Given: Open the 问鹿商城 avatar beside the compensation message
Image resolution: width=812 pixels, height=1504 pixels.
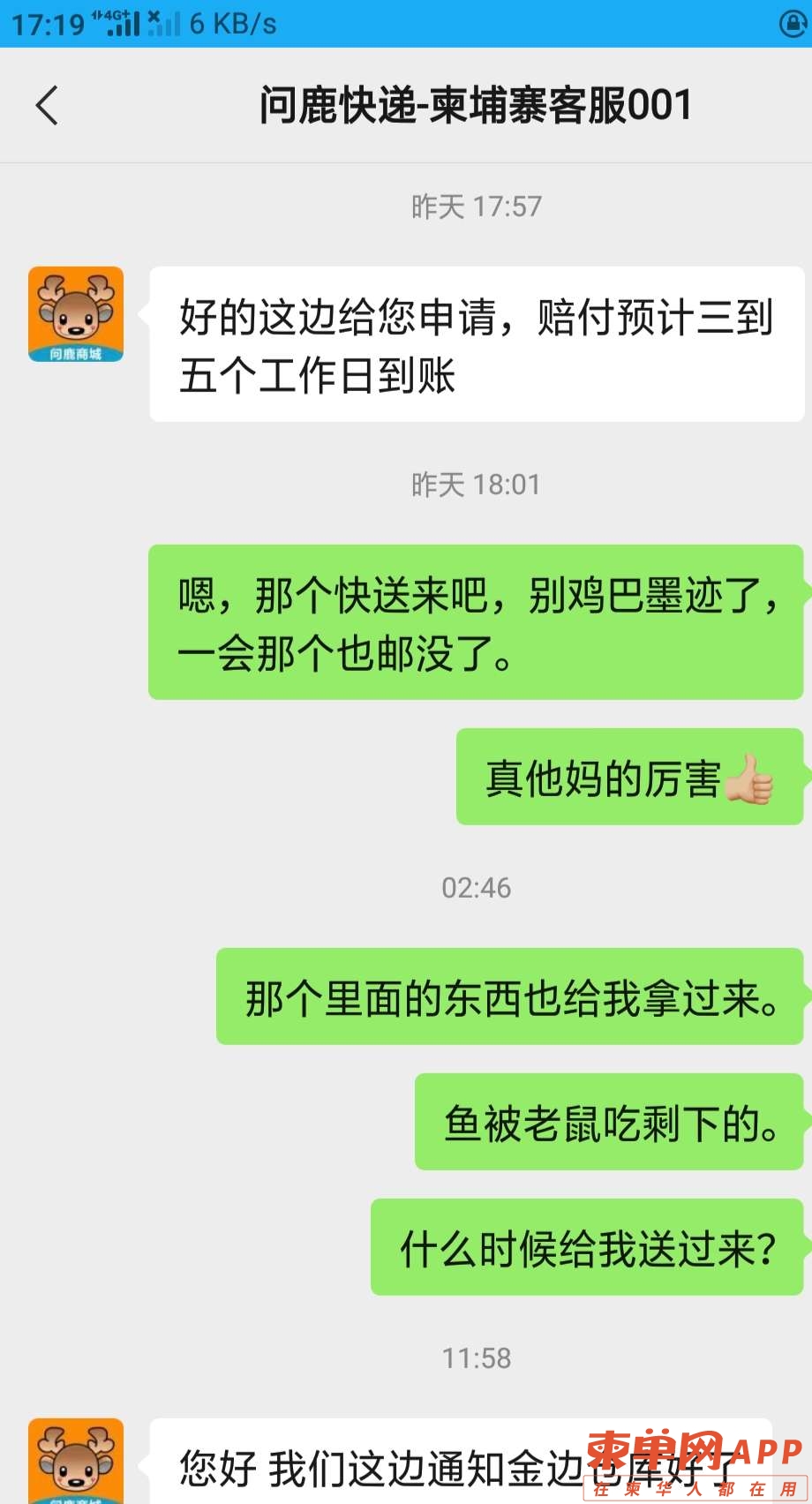Looking at the screenshot, I should pos(76,315).
